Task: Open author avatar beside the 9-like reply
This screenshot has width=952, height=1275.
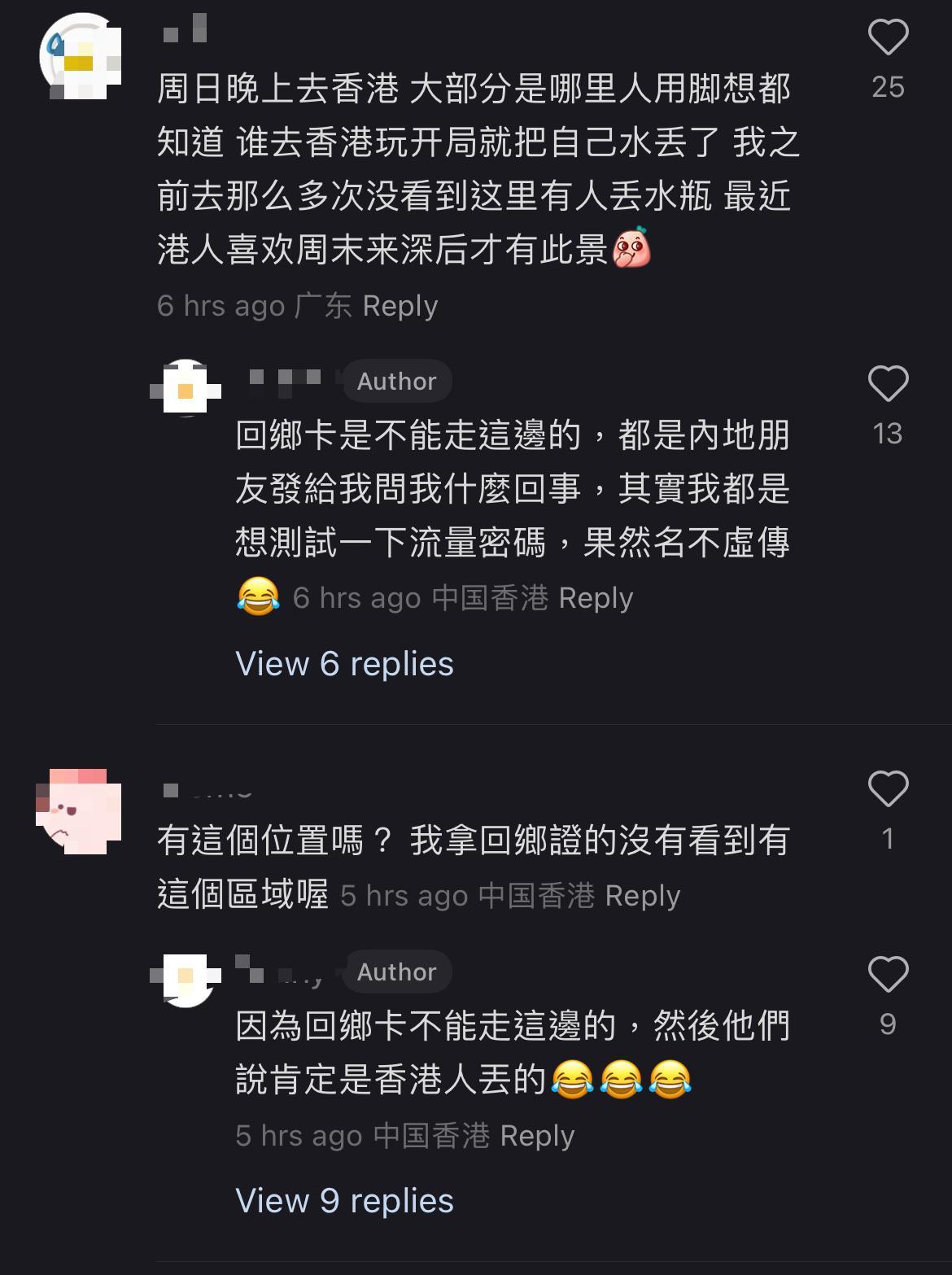Action: (186, 979)
